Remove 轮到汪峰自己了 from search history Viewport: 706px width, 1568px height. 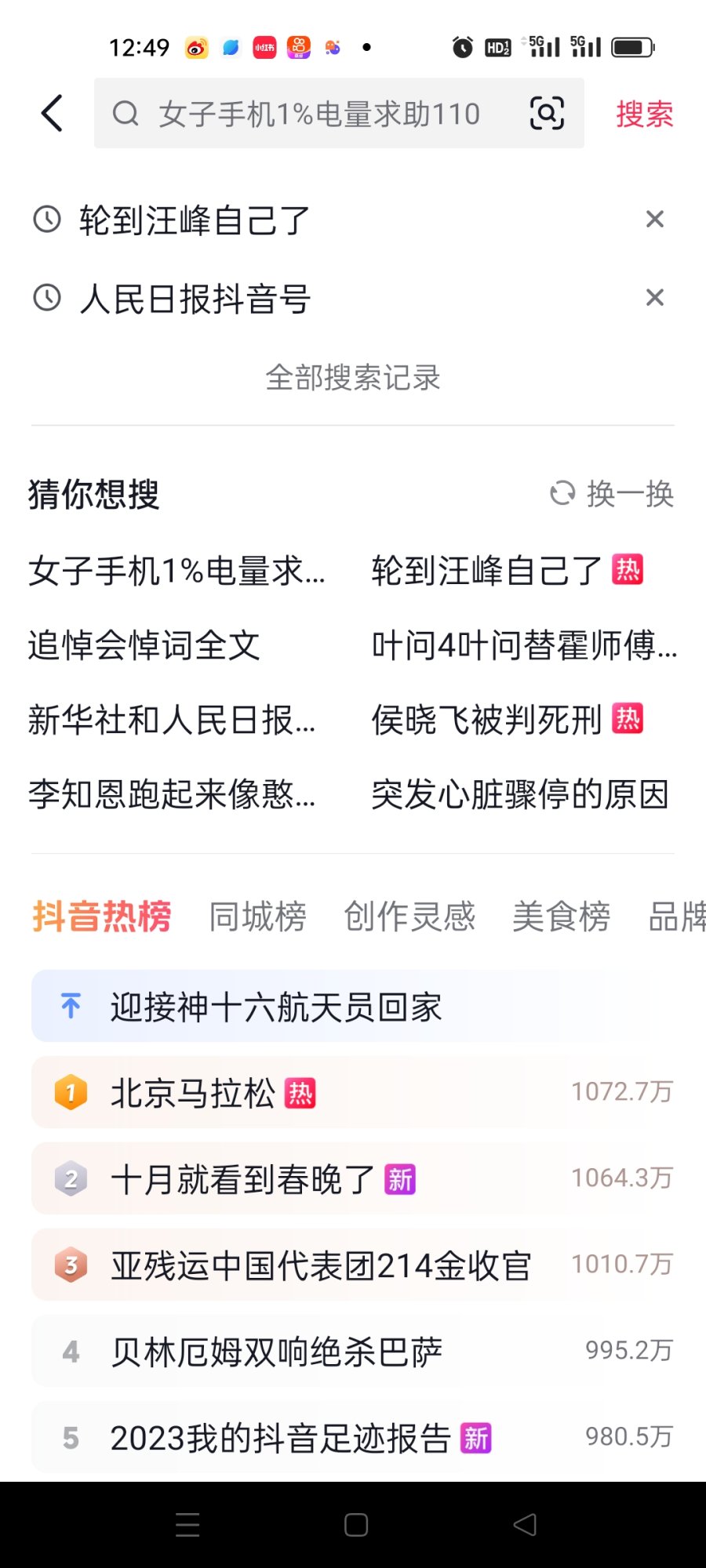(x=654, y=220)
